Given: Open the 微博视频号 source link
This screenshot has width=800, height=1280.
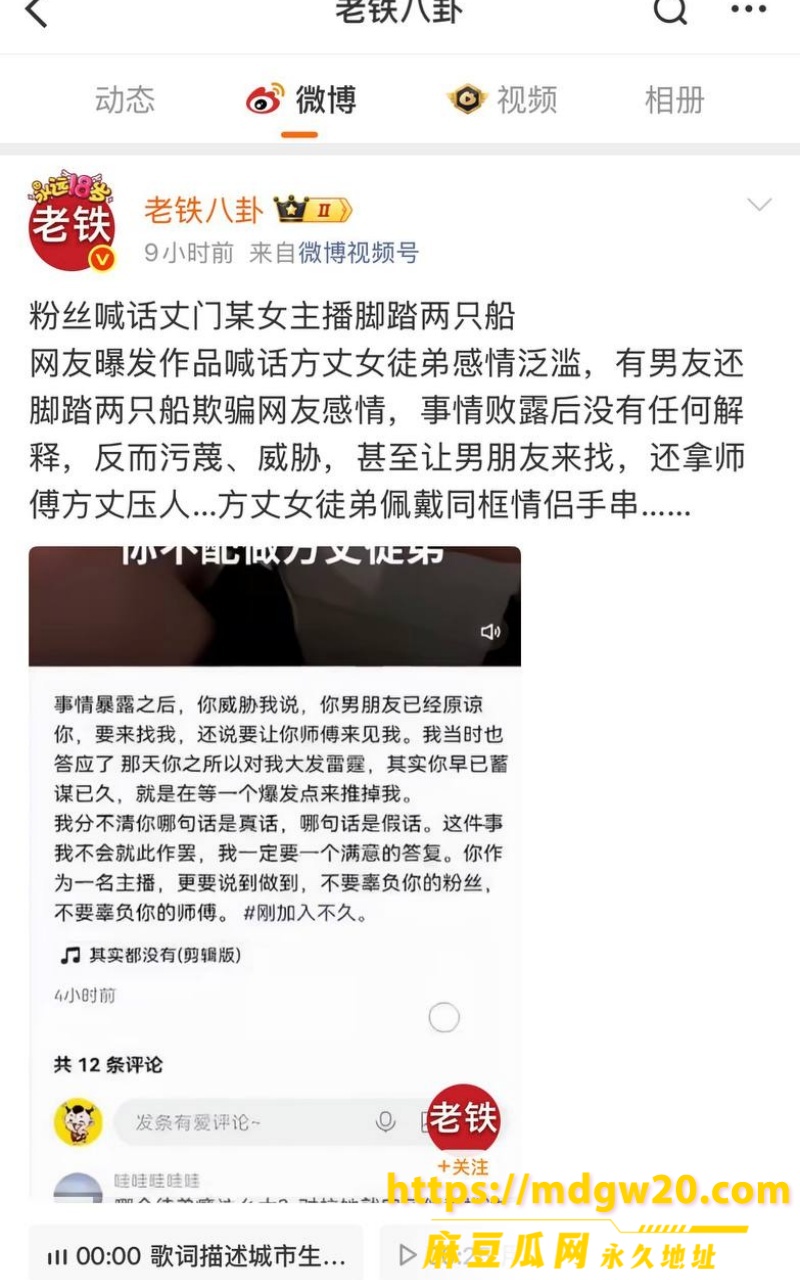Looking at the screenshot, I should (359, 253).
